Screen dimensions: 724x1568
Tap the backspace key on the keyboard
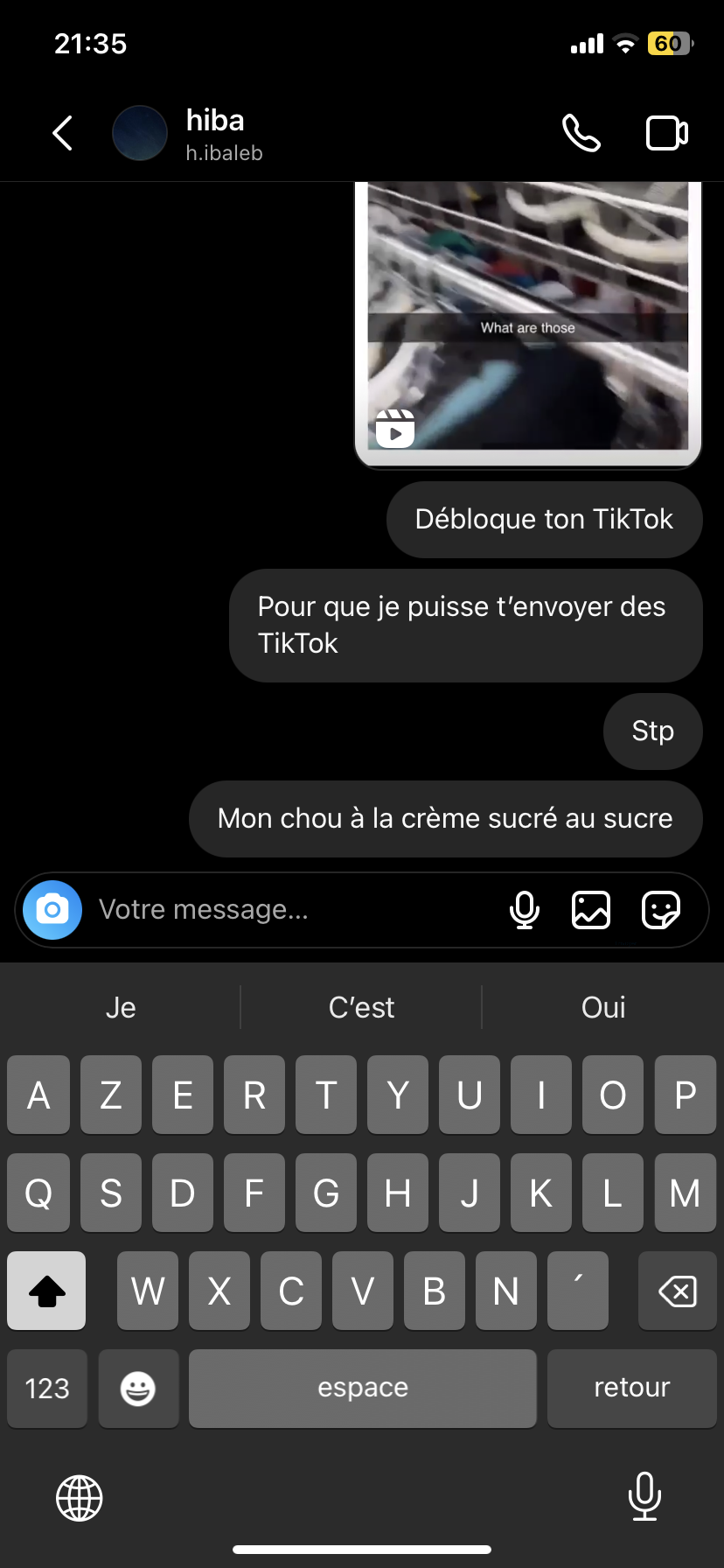677,1291
